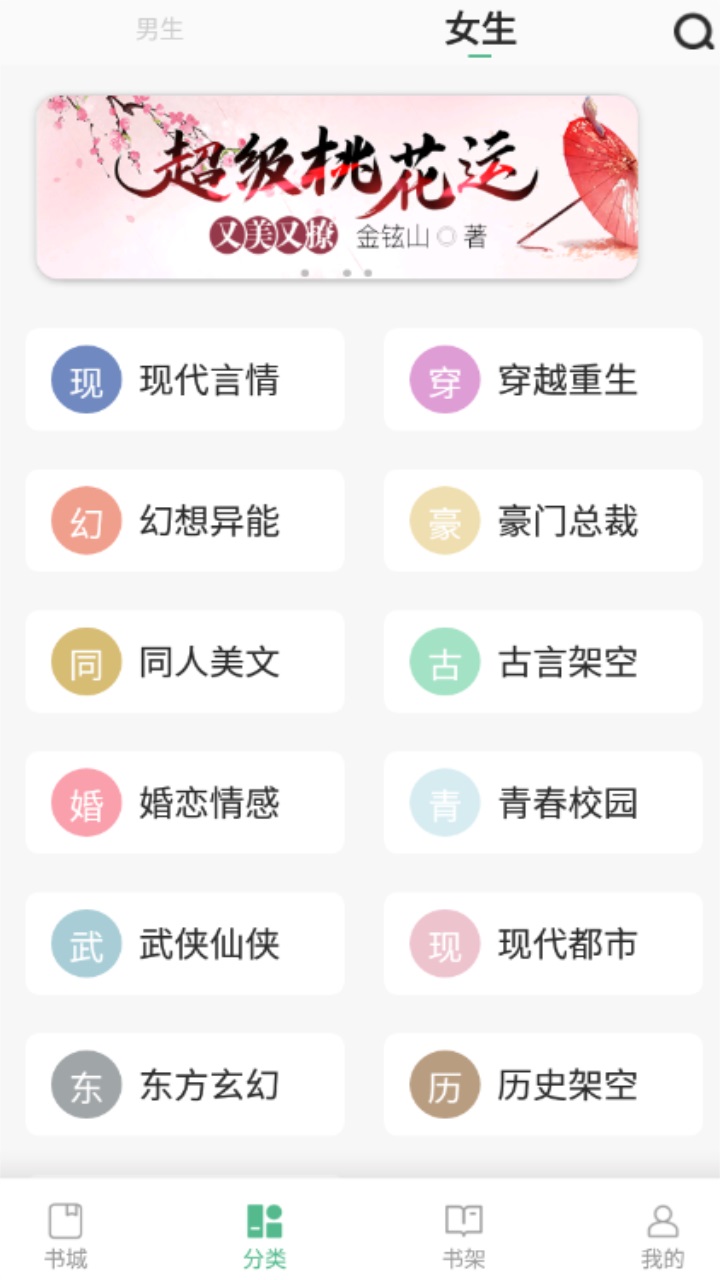Click the 武 icon for 武侠仙侠

click(85, 944)
